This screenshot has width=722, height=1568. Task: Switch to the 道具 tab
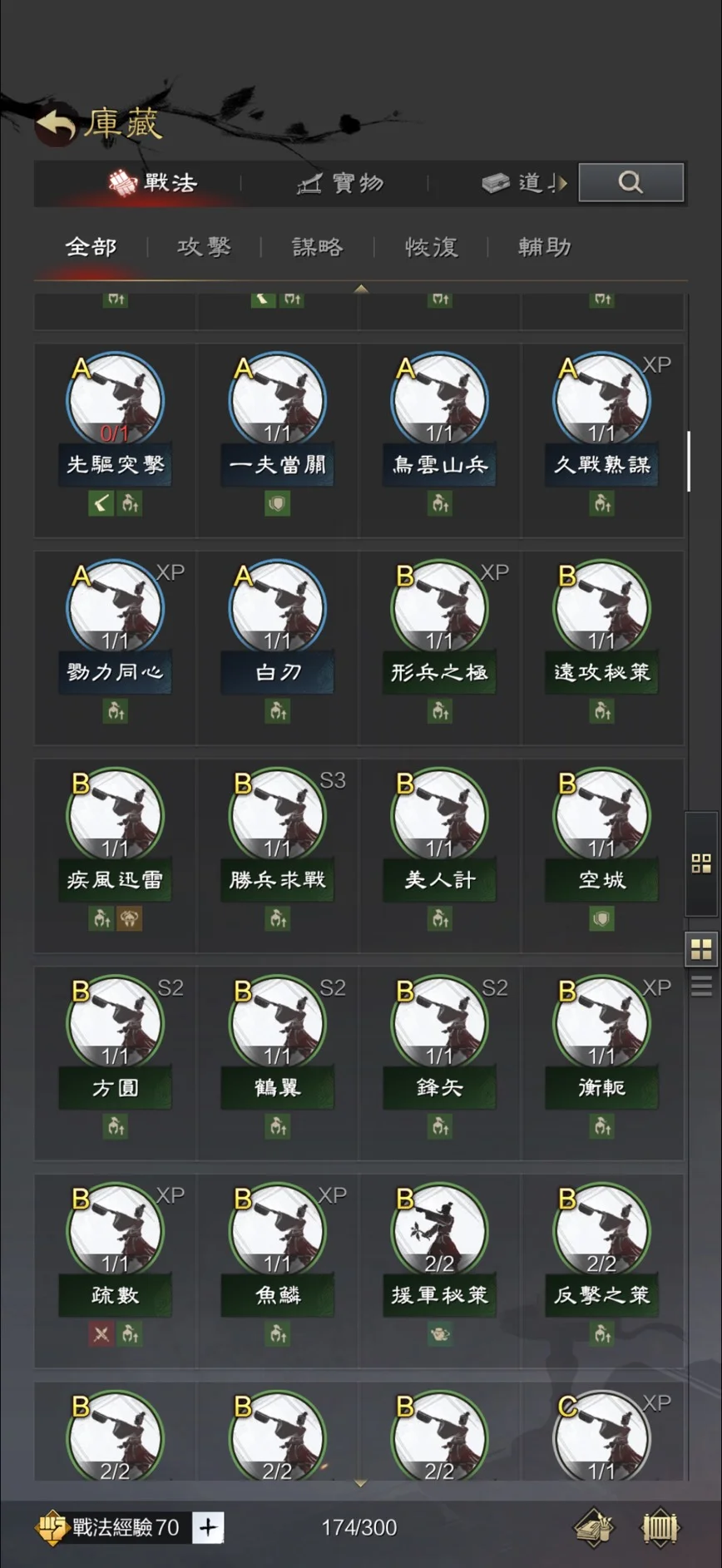[x=524, y=183]
